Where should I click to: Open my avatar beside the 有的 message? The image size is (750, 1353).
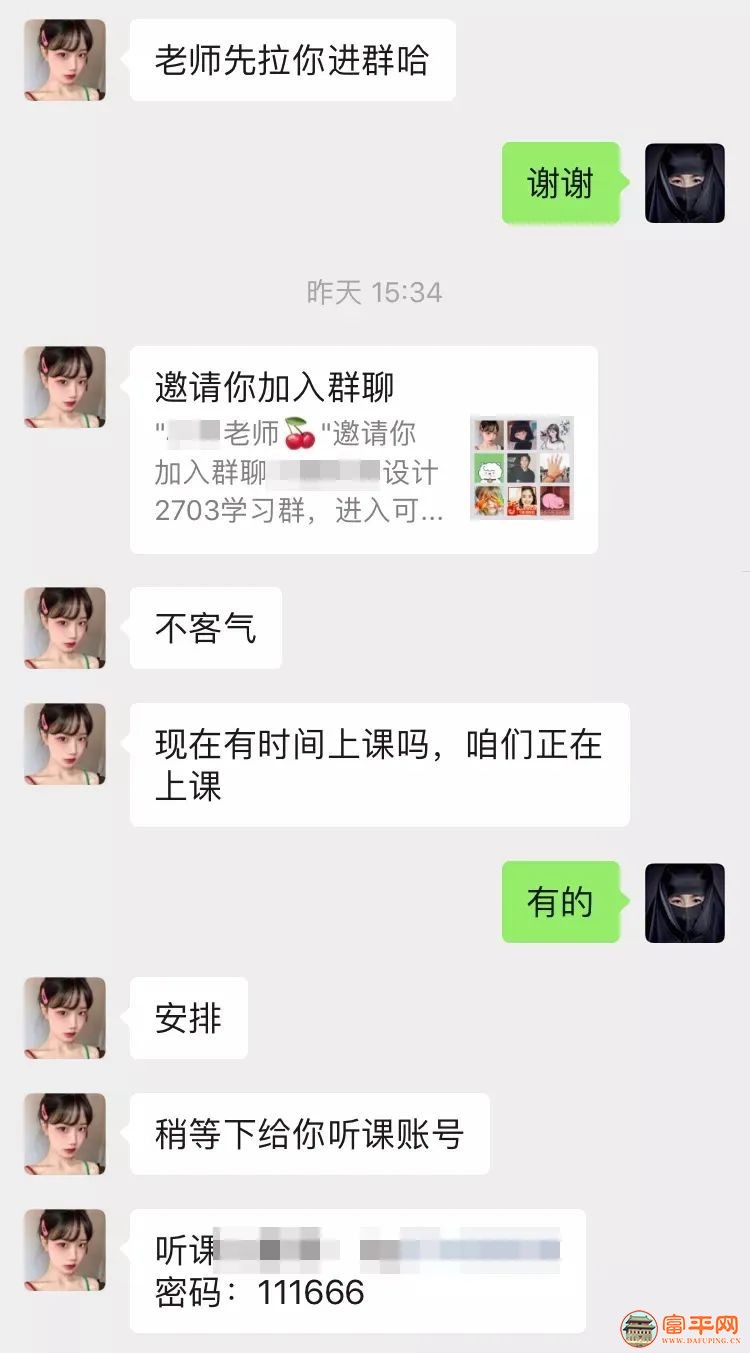(684, 902)
